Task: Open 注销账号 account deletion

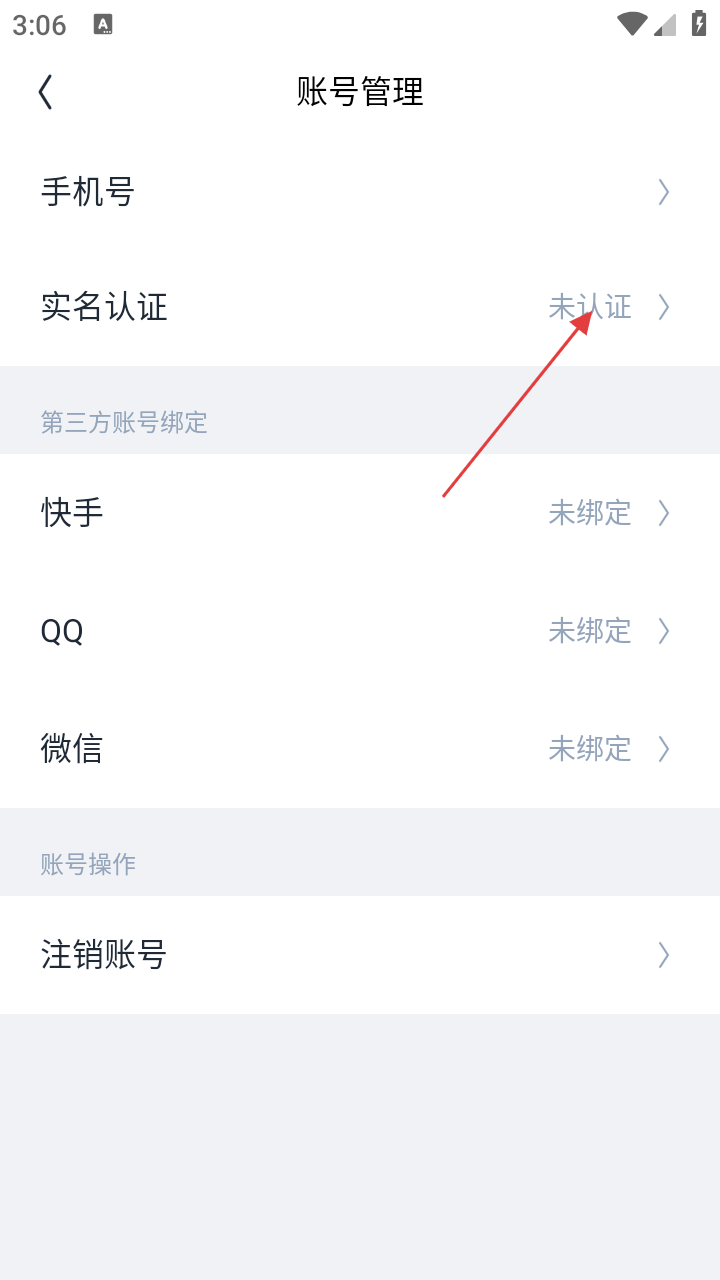Action: (360, 955)
